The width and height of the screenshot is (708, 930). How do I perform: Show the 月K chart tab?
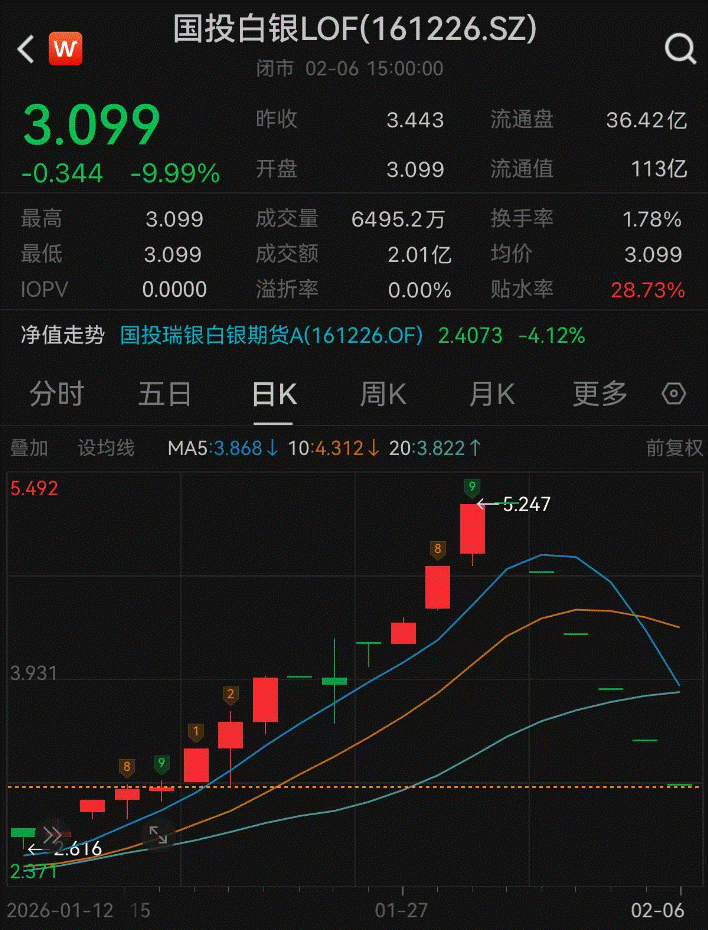(x=491, y=394)
